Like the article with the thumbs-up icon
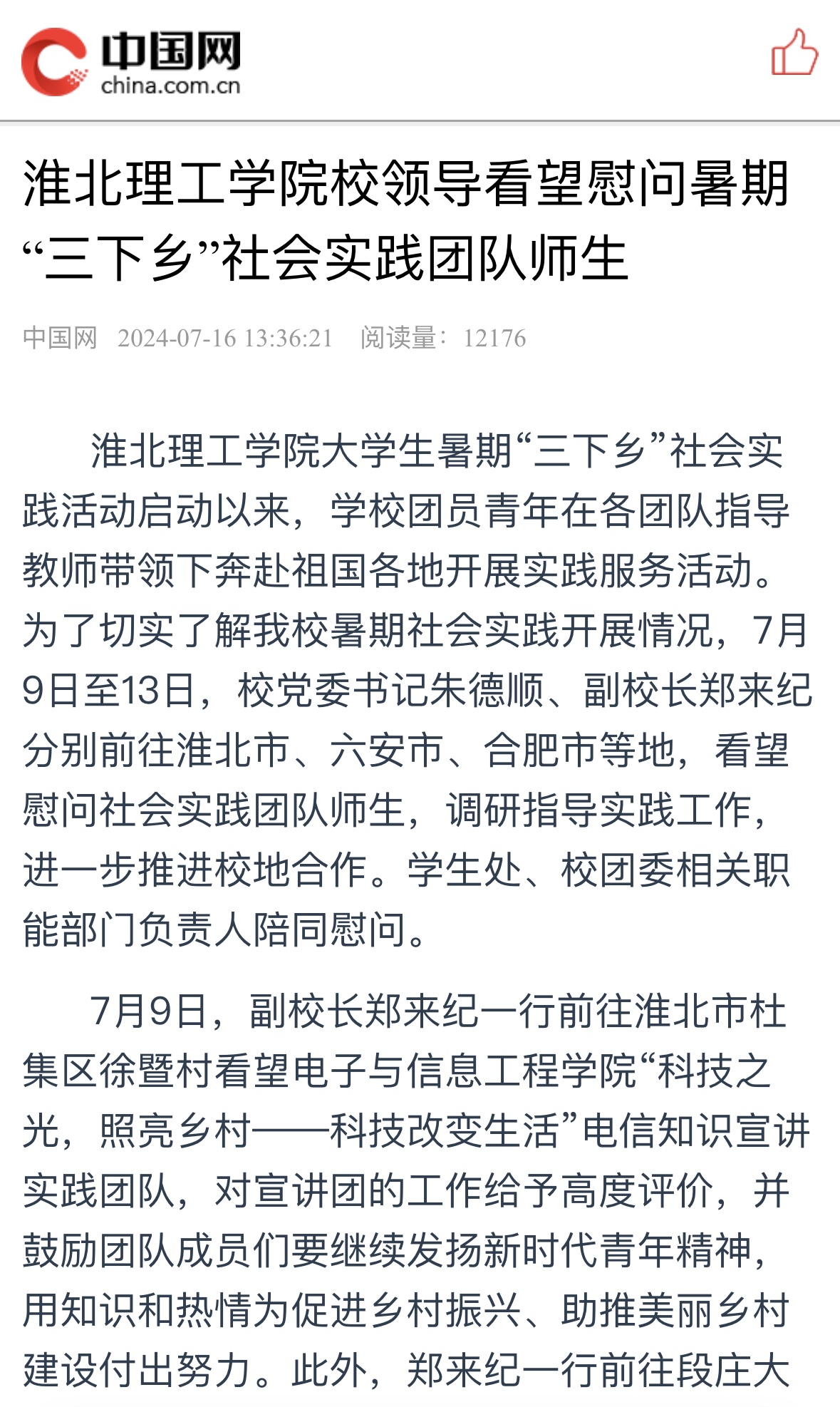 pyautogui.click(x=794, y=53)
